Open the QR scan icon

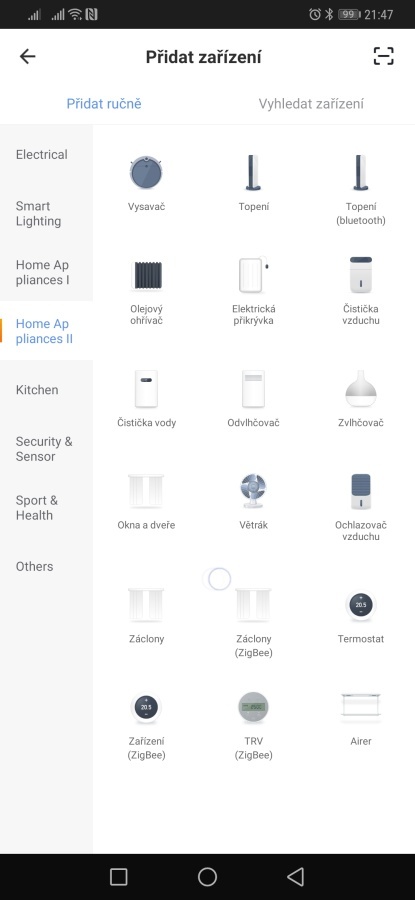(x=383, y=56)
